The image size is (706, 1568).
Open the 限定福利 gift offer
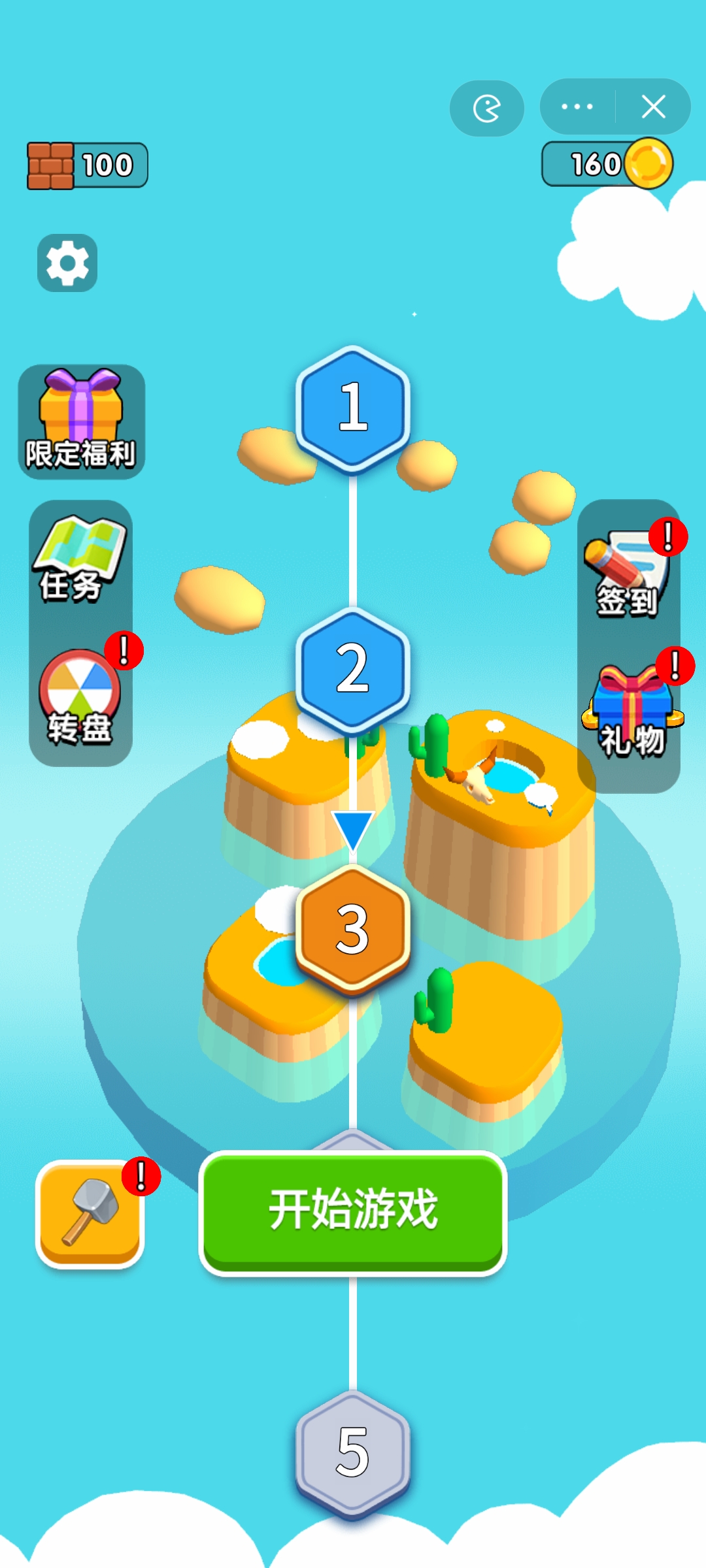(x=81, y=422)
